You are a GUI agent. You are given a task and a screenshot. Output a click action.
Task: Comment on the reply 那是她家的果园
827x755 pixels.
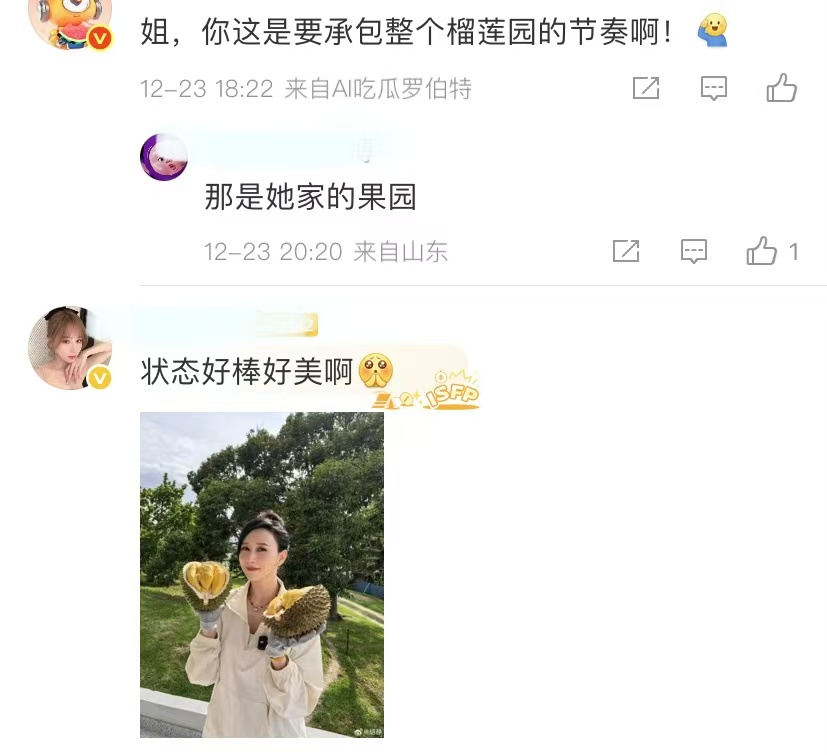click(x=694, y=251)
